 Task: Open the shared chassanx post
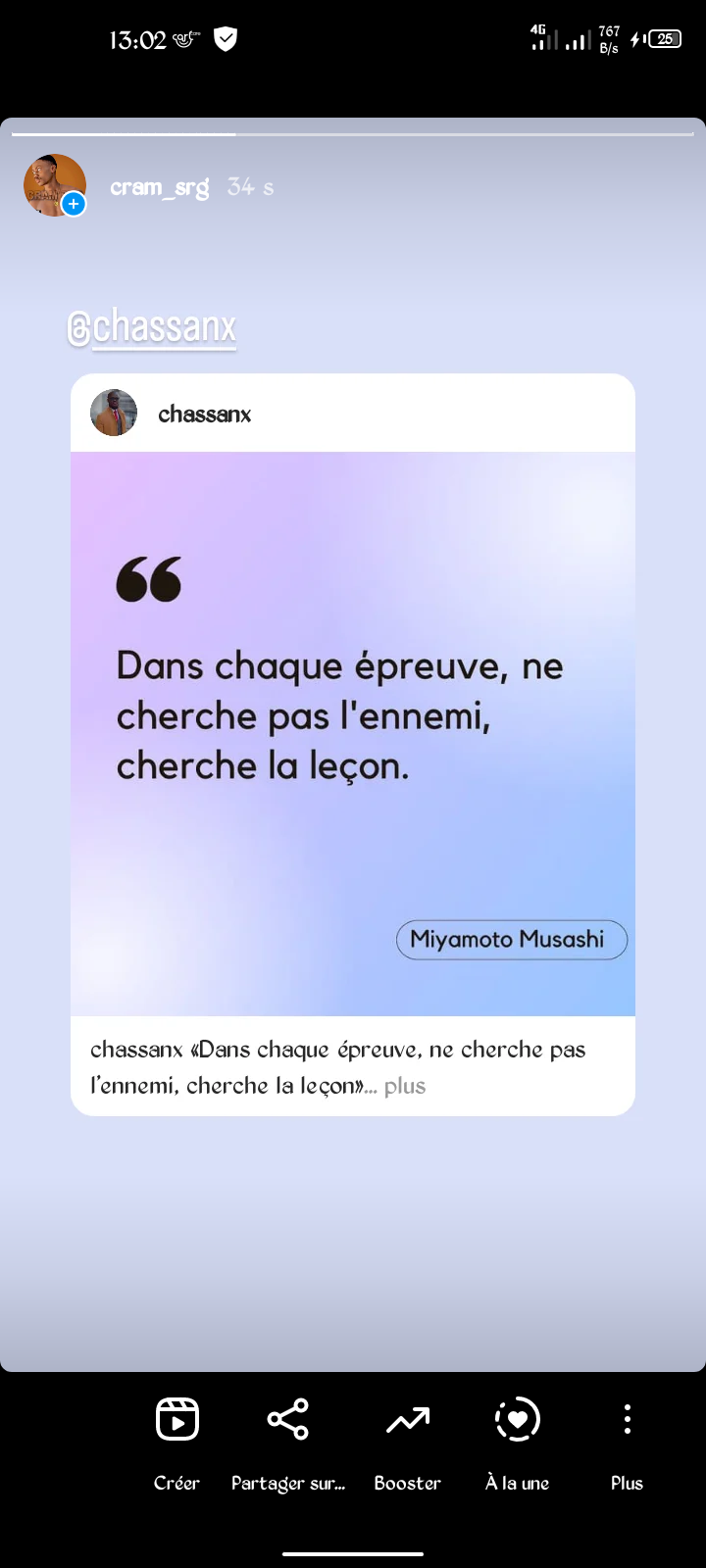coord(353,733)
